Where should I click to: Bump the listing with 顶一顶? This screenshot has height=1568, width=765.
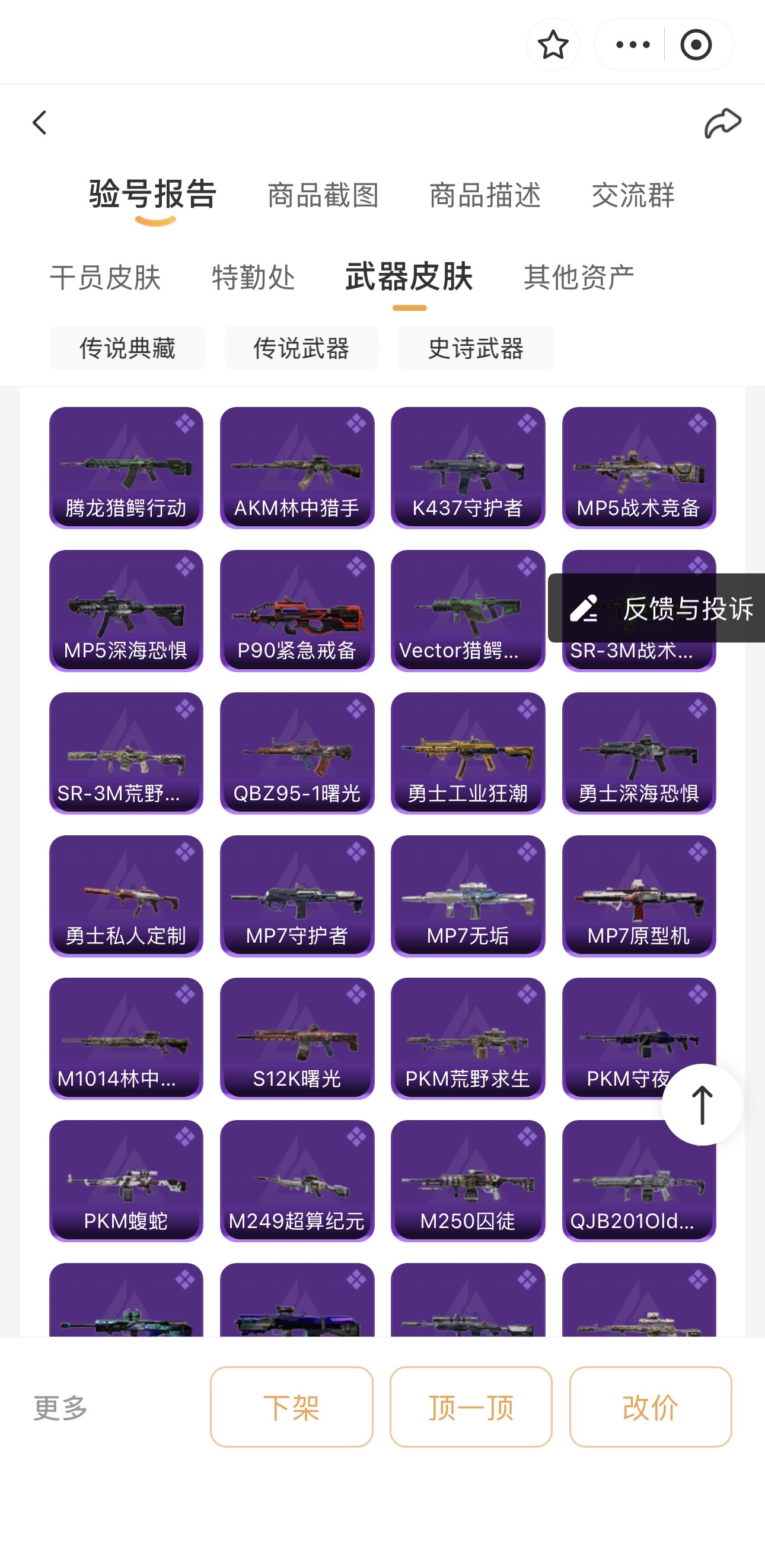(x=470, y=1407)
